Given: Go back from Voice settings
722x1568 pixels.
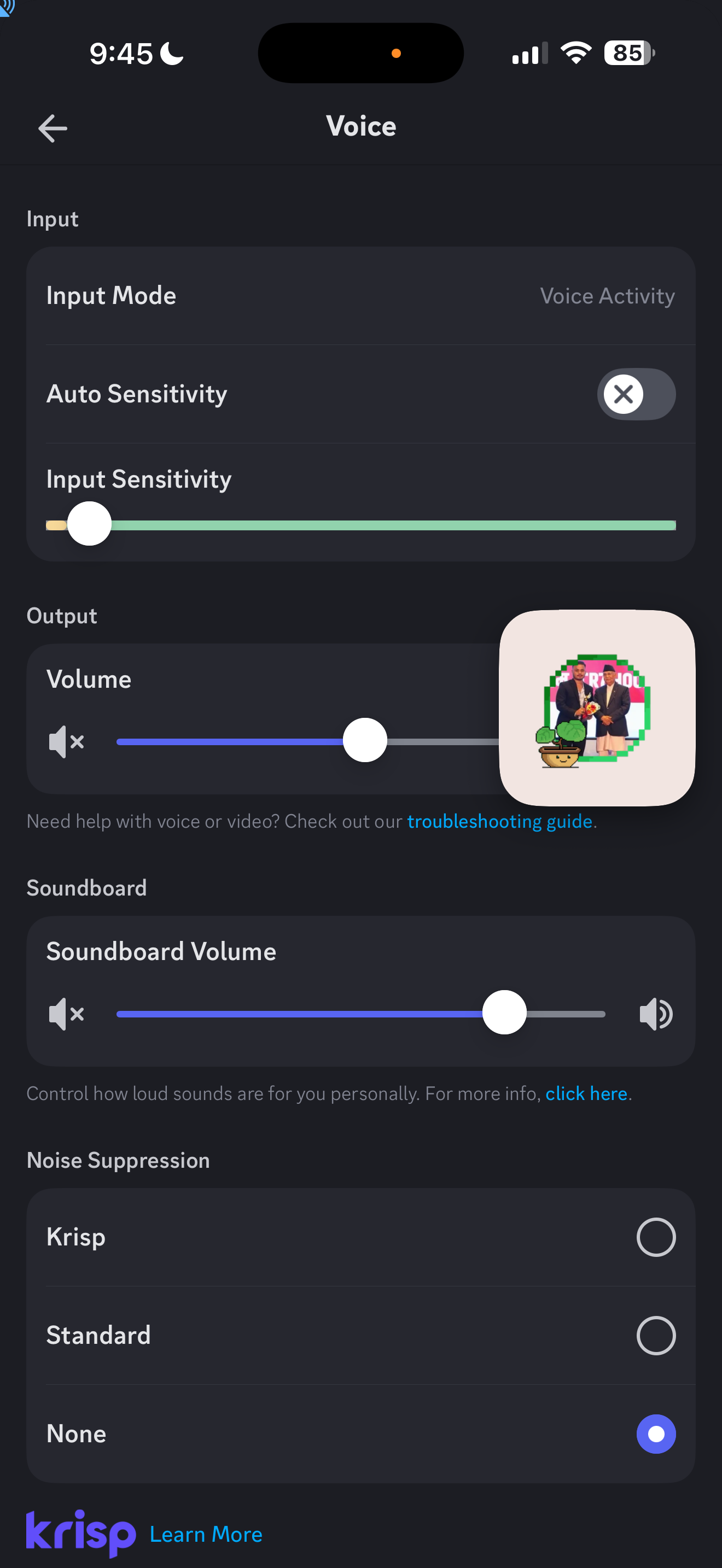Looking at the screenshot, I should 53,128.
